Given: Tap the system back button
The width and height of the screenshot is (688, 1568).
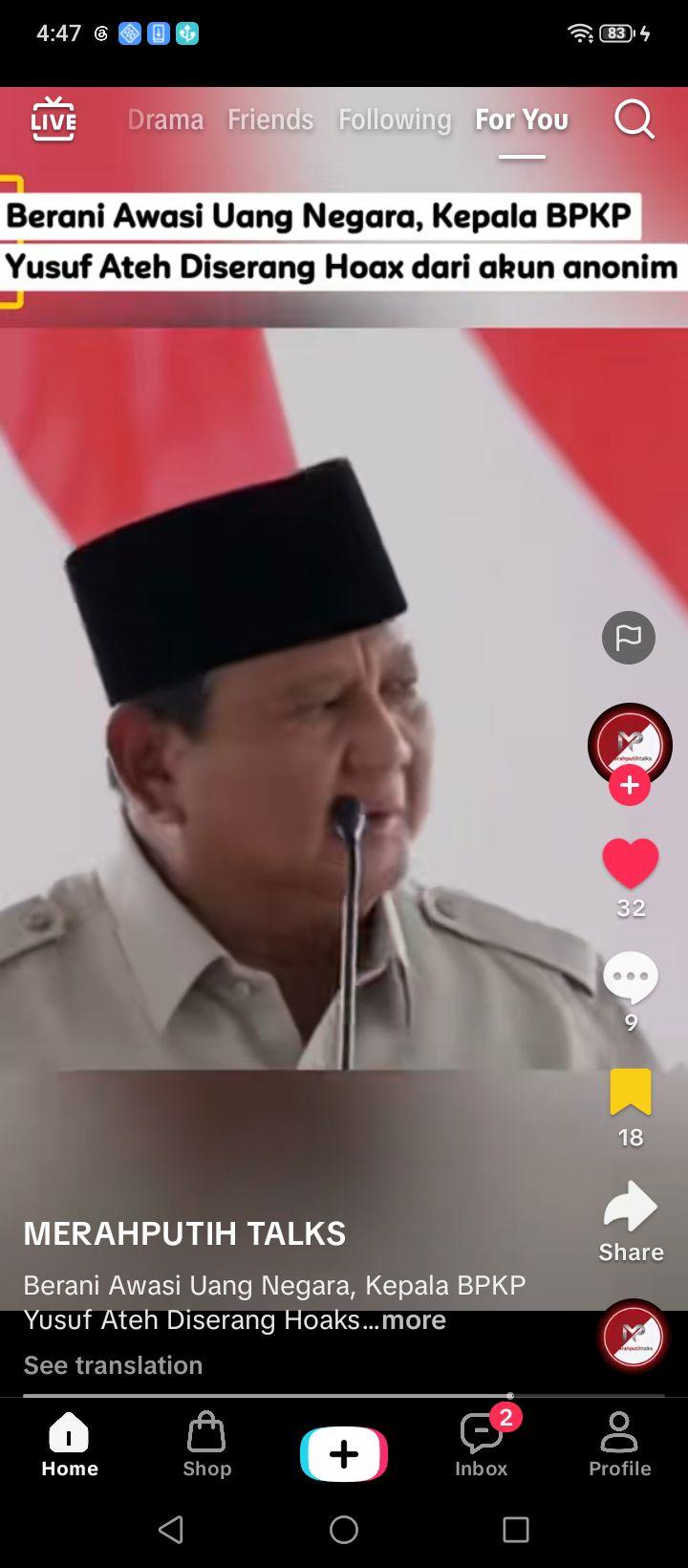Looking at the screenshot, I should click(x=171, y=1530).
